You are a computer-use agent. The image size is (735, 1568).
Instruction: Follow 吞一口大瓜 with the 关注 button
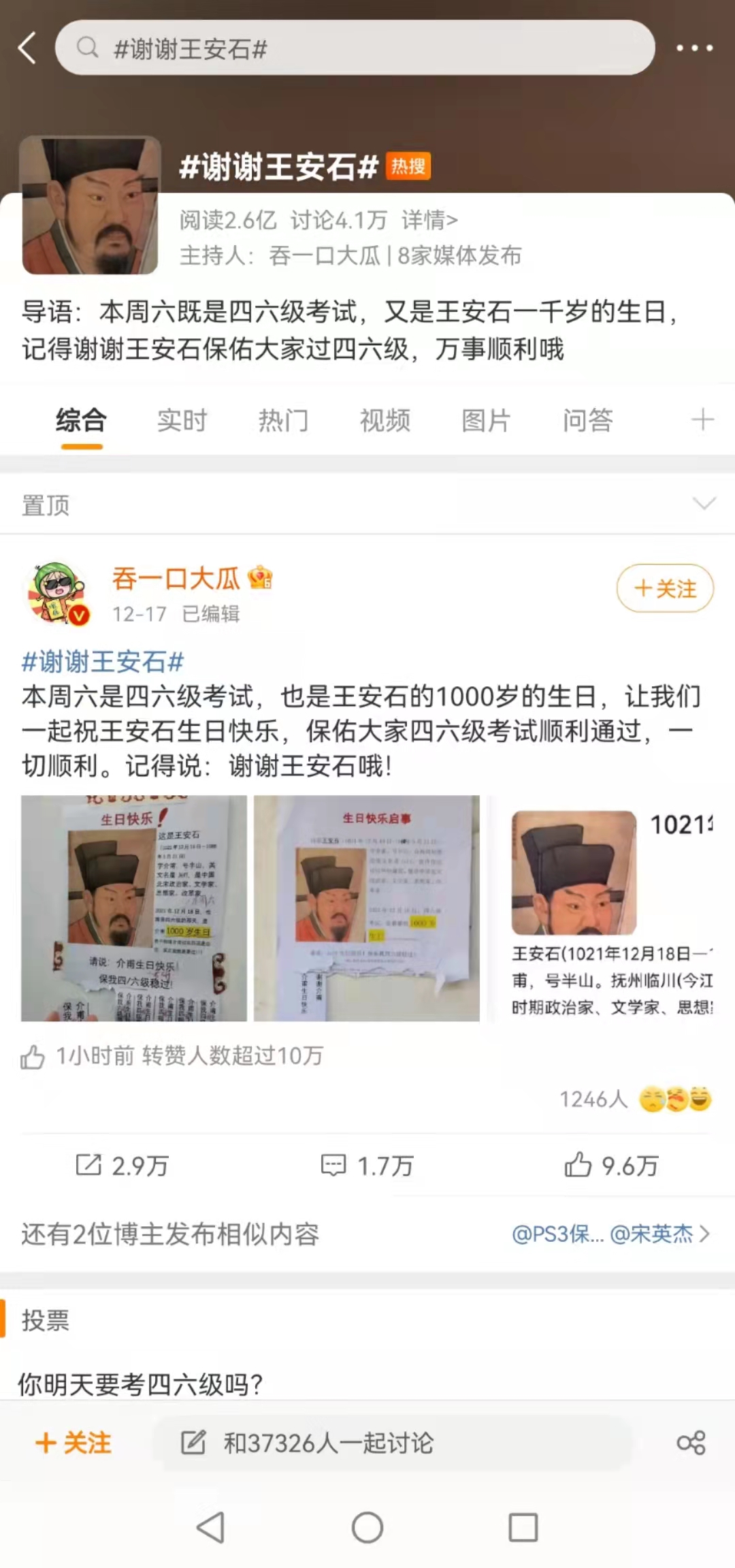[664, 588]
